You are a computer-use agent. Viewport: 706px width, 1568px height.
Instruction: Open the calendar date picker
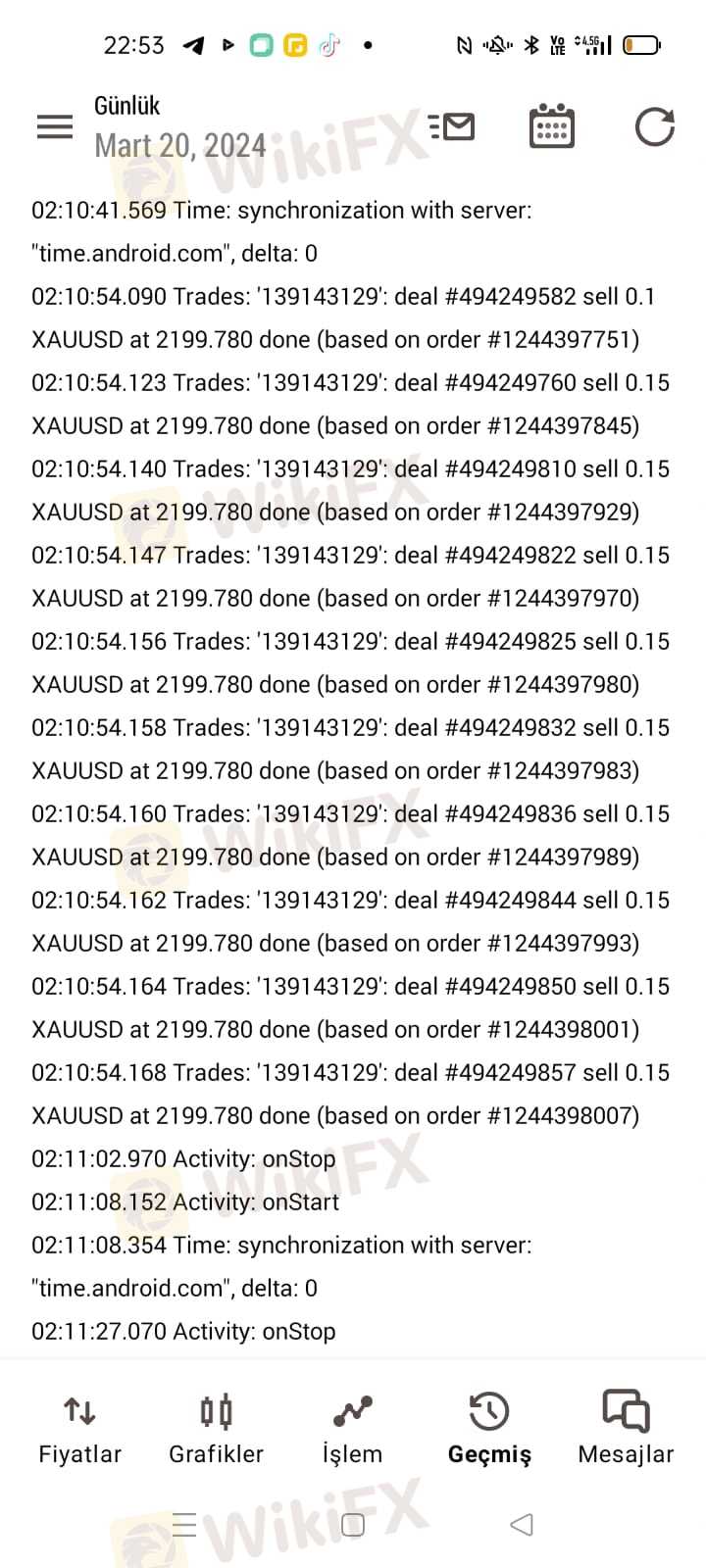(x=552, y=126)
